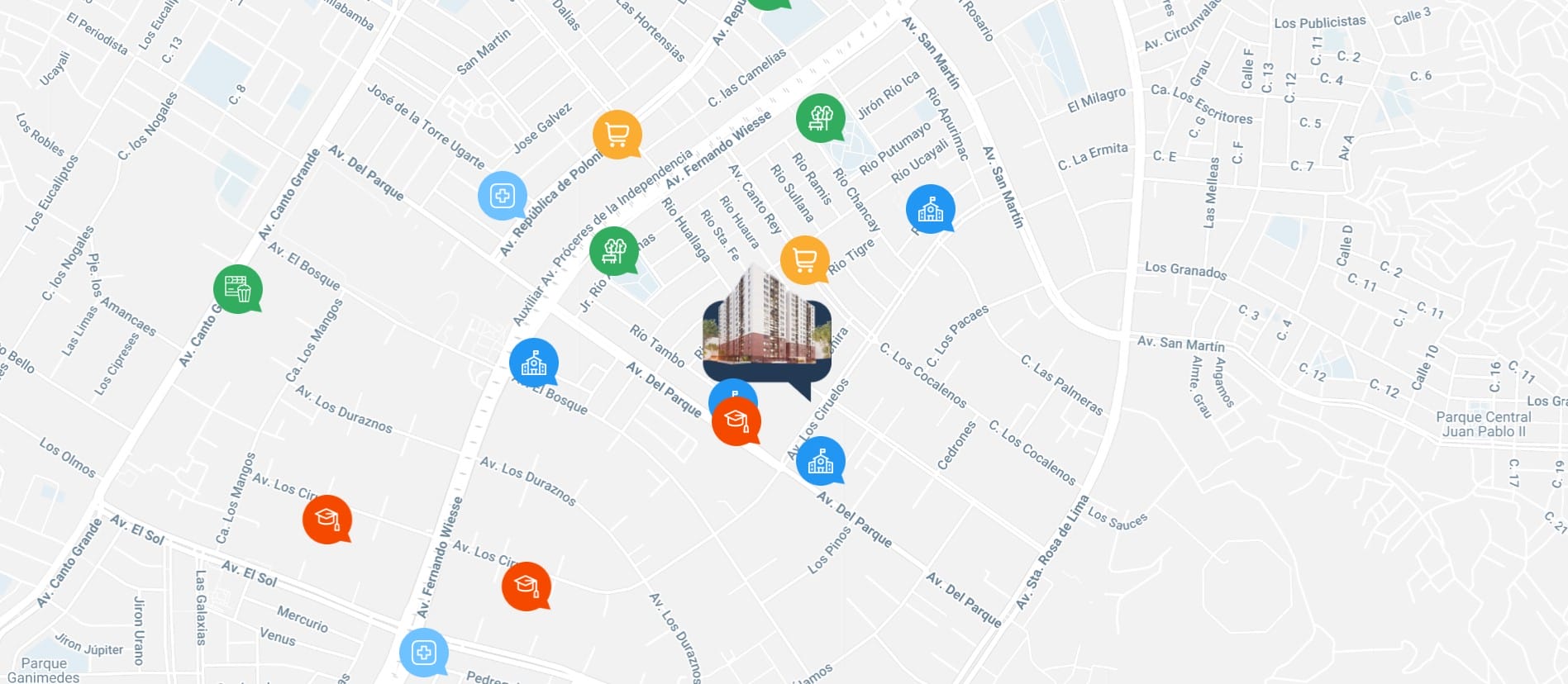Open the green marker on Av. Canto Grande
Screen dimensions: 1568x684
(x=237, y=288)
